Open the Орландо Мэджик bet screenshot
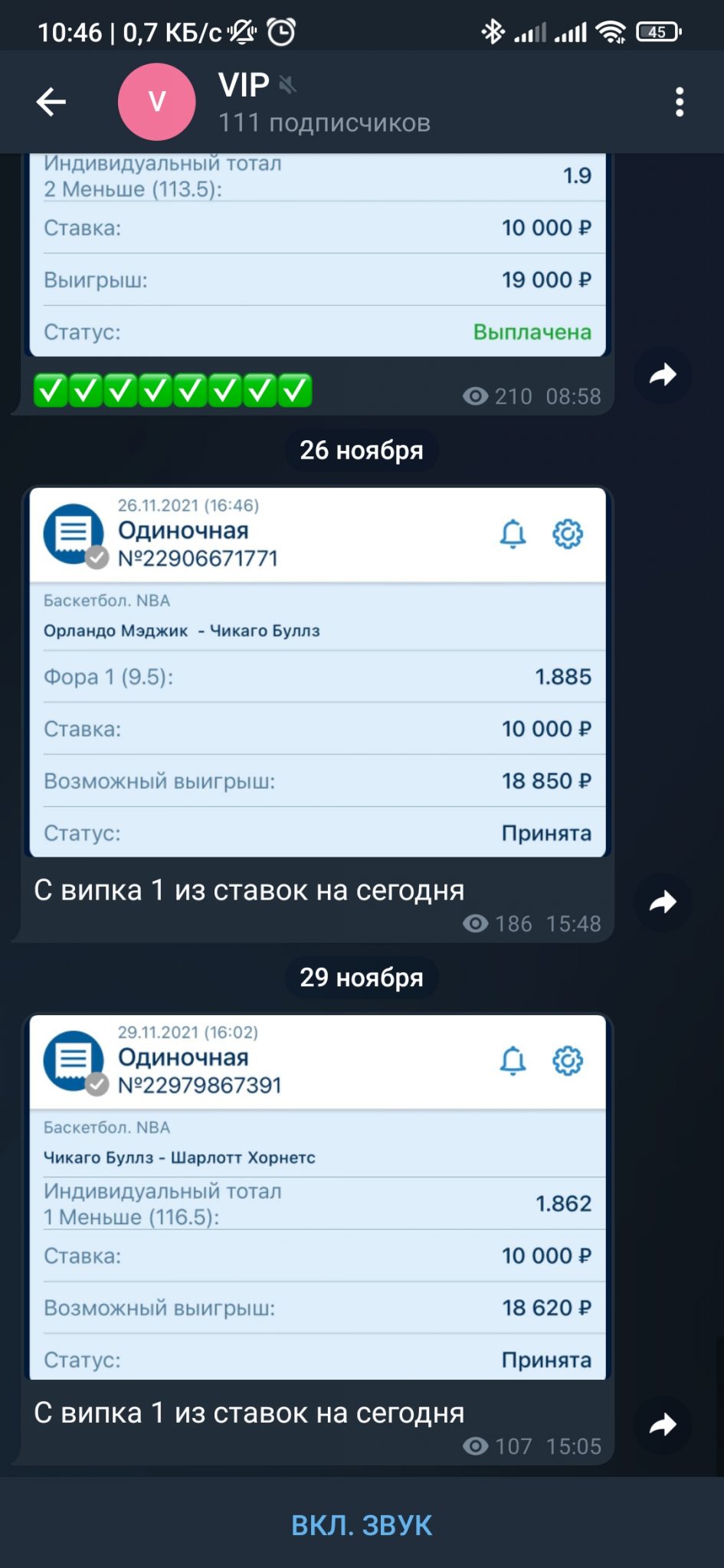The image size is (724, 1568). 317,672
